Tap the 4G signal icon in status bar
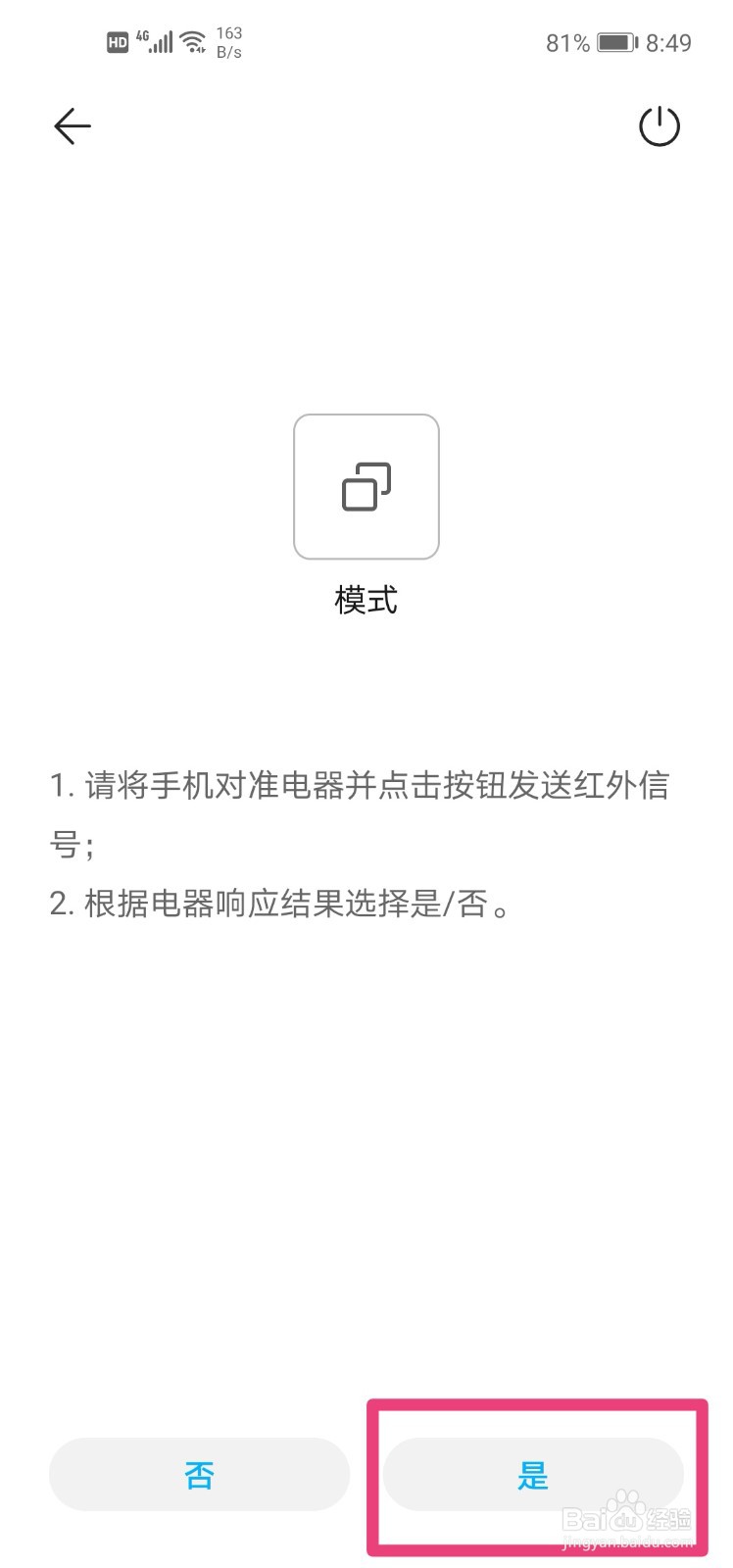This screenshot has height=1568, width=733. pyautogui.click(x=157, y=40)
